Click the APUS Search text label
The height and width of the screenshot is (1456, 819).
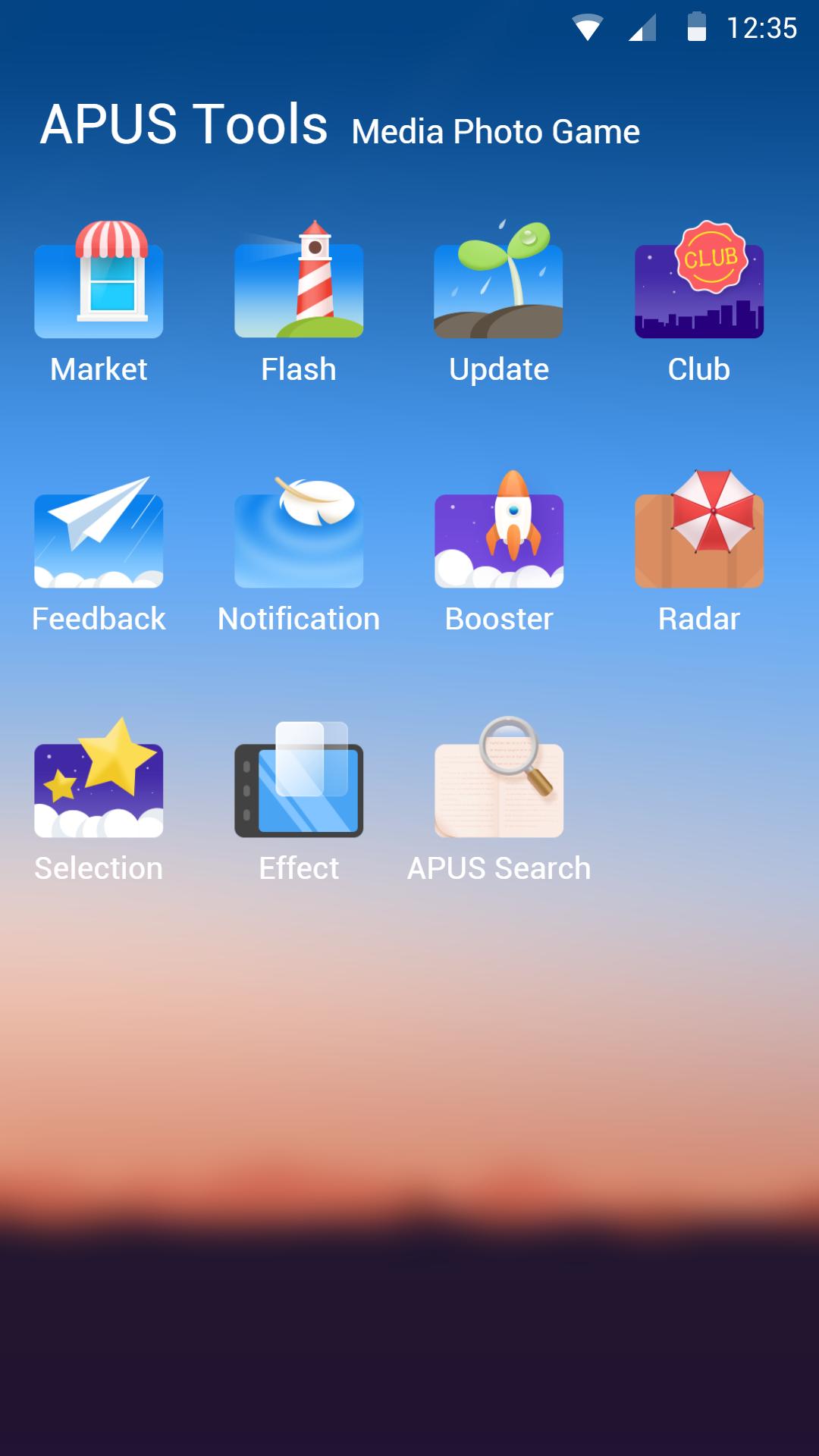pyautogui.click(x=499, y=868)
